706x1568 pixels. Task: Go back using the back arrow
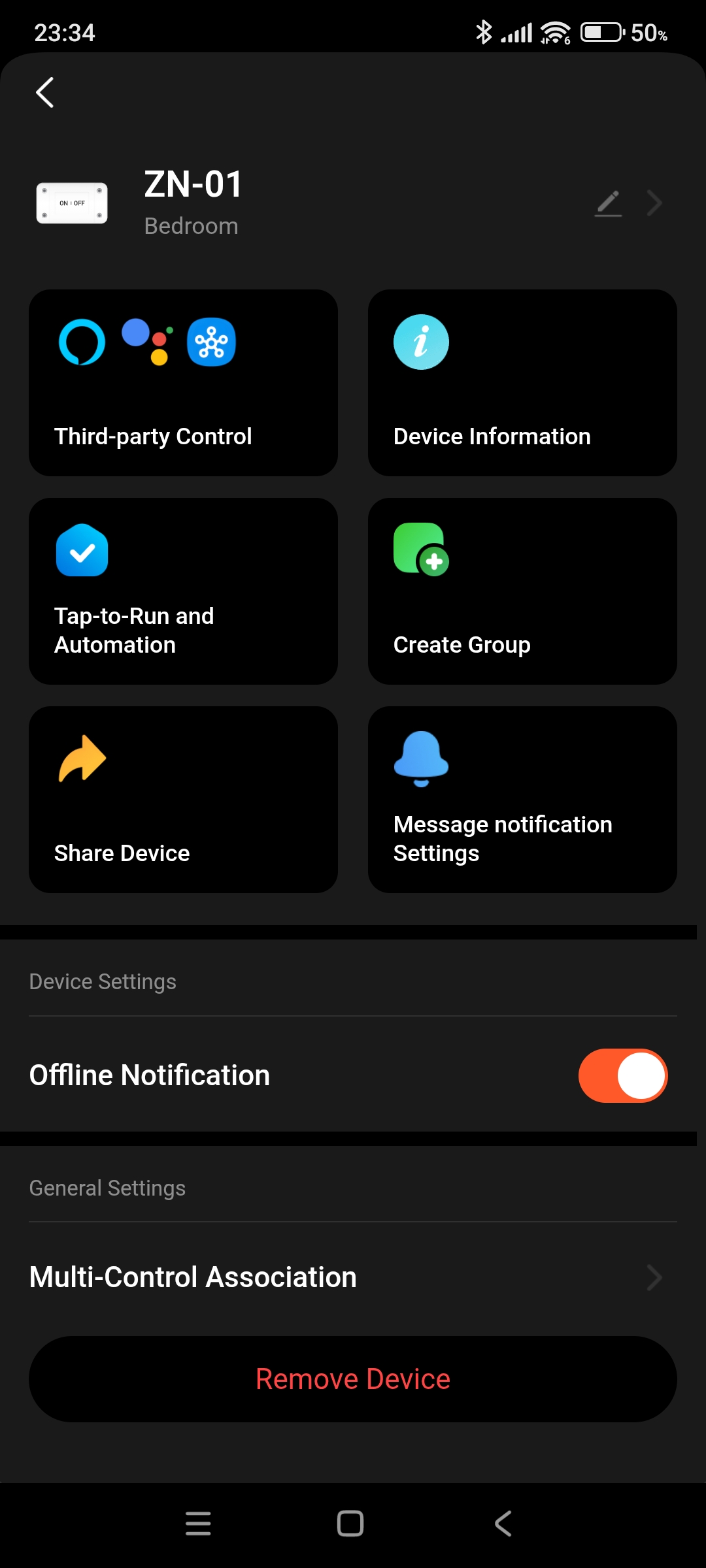[44, 92]
